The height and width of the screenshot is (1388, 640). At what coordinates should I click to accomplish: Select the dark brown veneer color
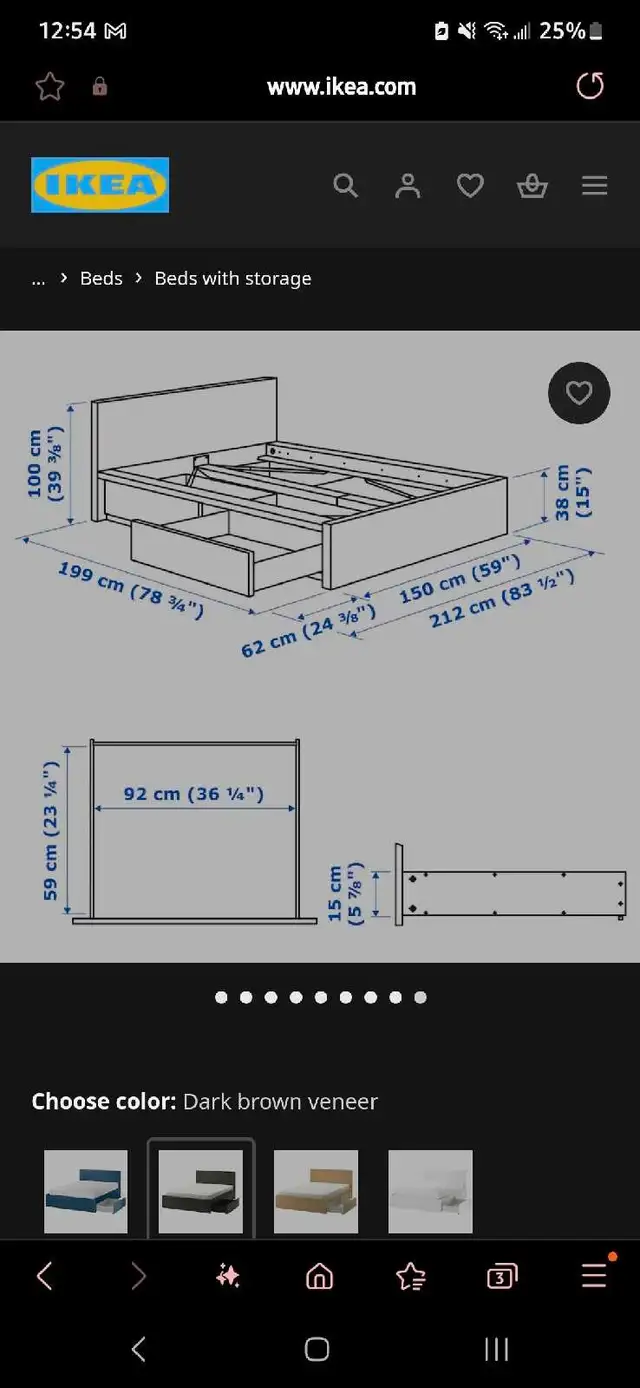coord(201,1191)
